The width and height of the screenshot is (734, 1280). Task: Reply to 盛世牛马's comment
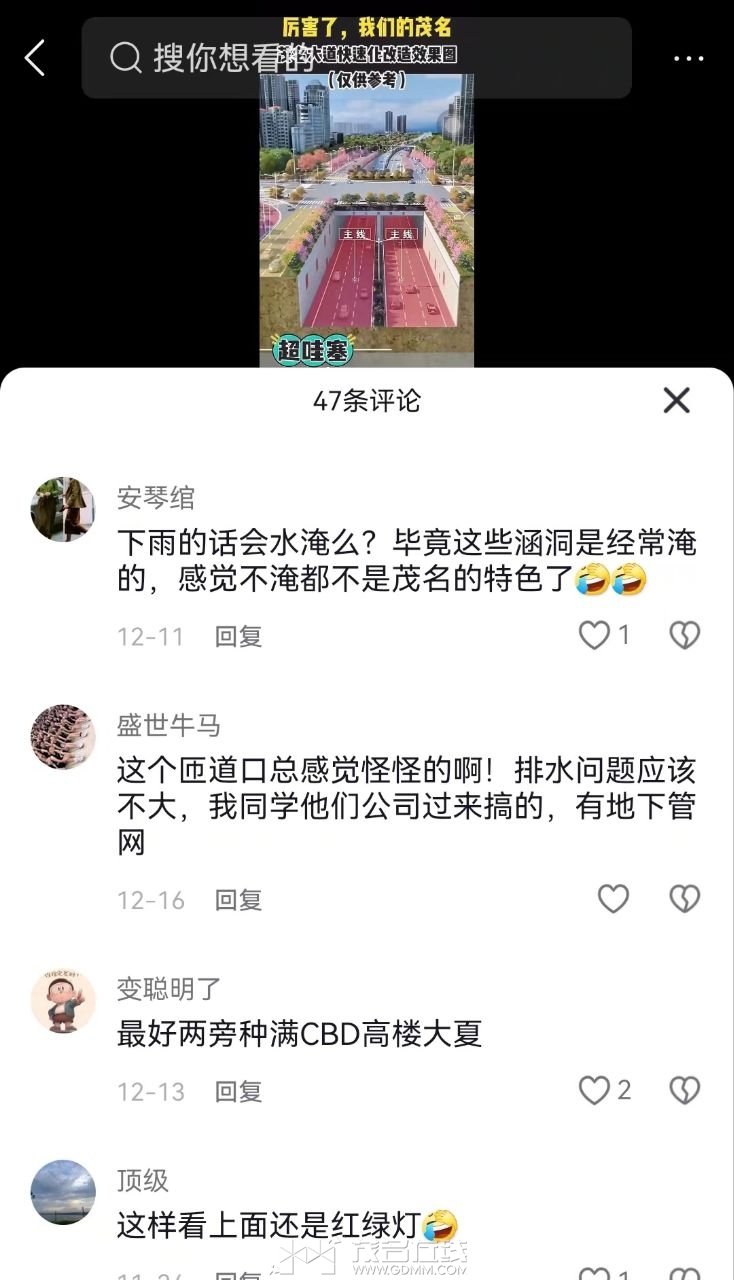(x=238, y=900)
